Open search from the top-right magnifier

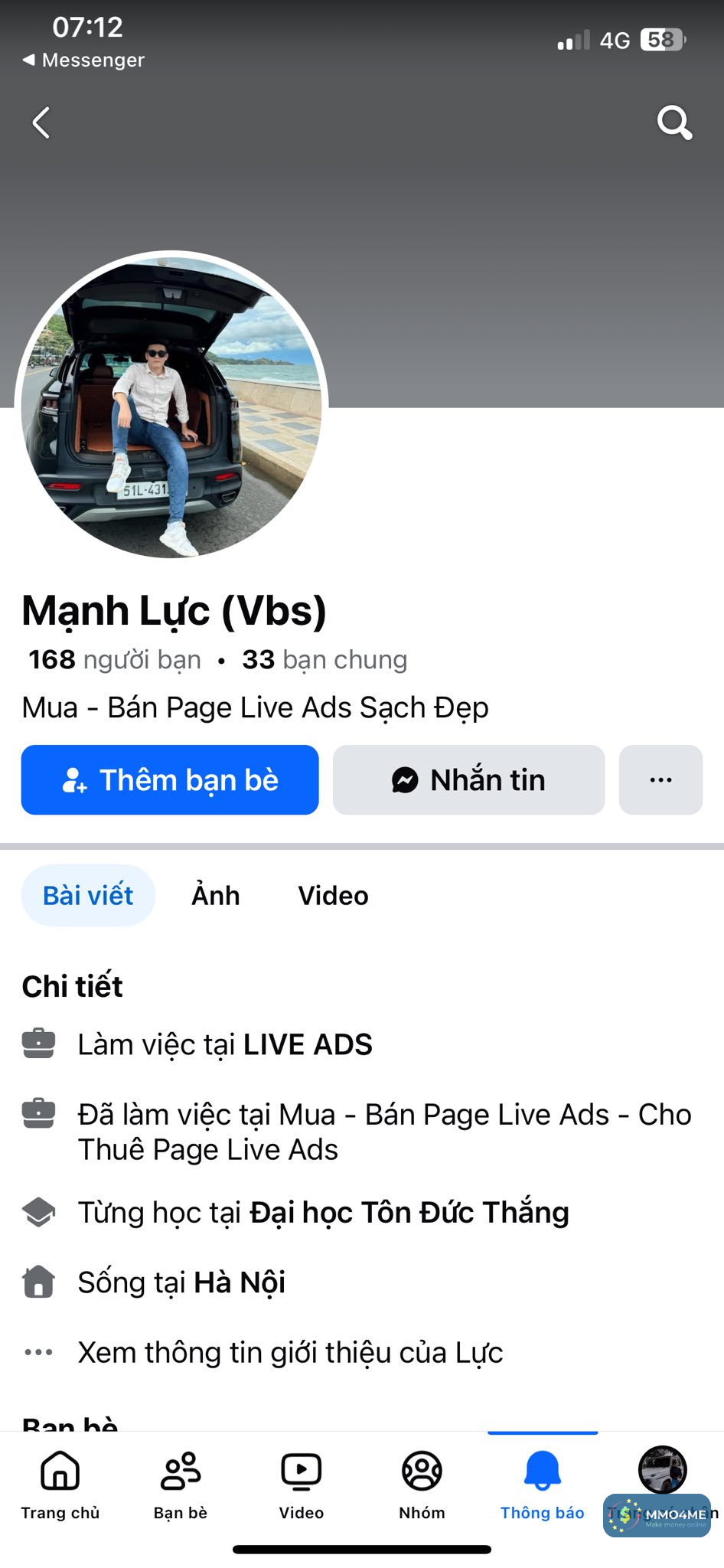click(x=674, y=122)
